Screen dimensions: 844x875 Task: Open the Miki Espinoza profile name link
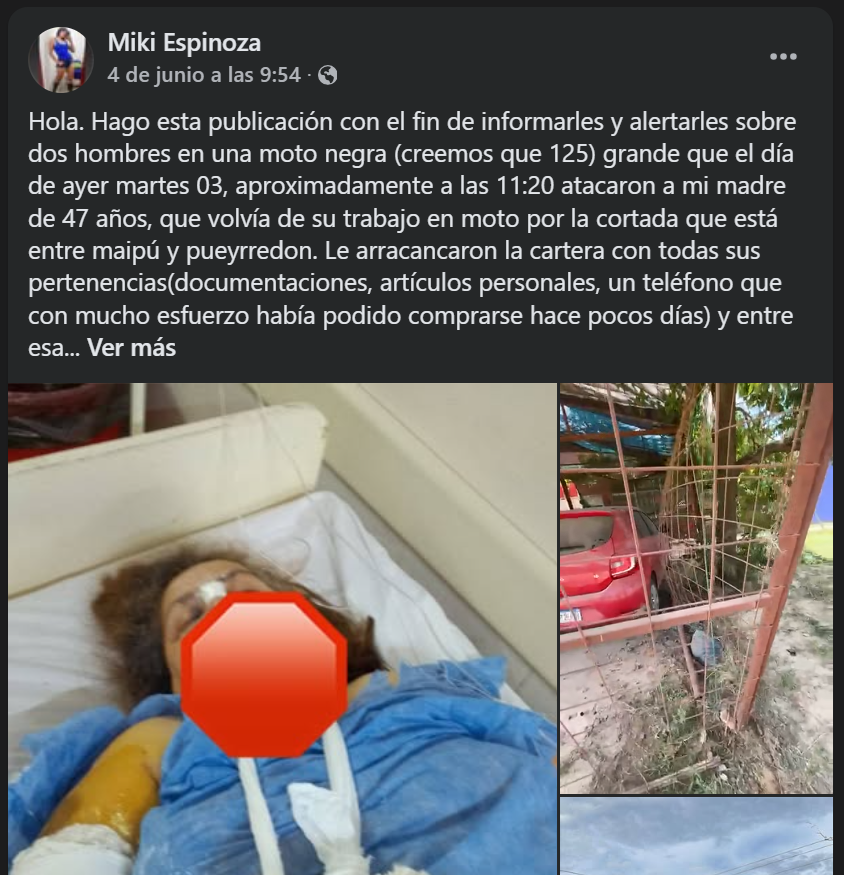[184, 43]
